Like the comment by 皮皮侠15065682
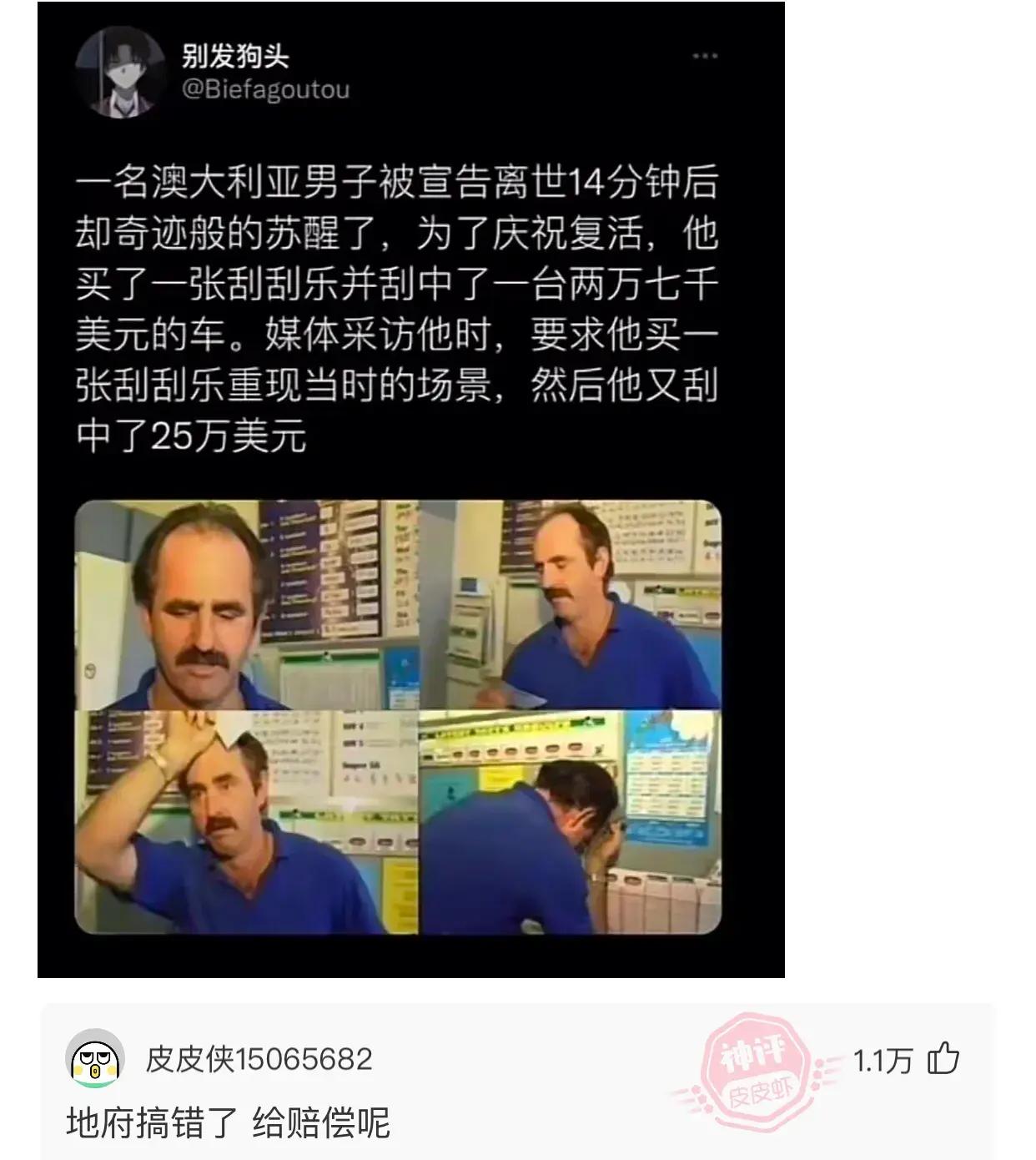Viewport: 1036px width, 1160px height. 943,1059
